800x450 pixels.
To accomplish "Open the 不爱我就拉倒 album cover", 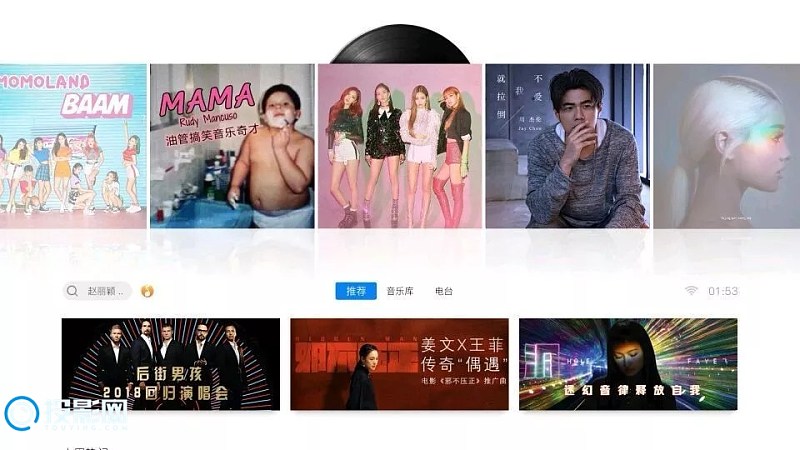I will (x=566, y=145).
